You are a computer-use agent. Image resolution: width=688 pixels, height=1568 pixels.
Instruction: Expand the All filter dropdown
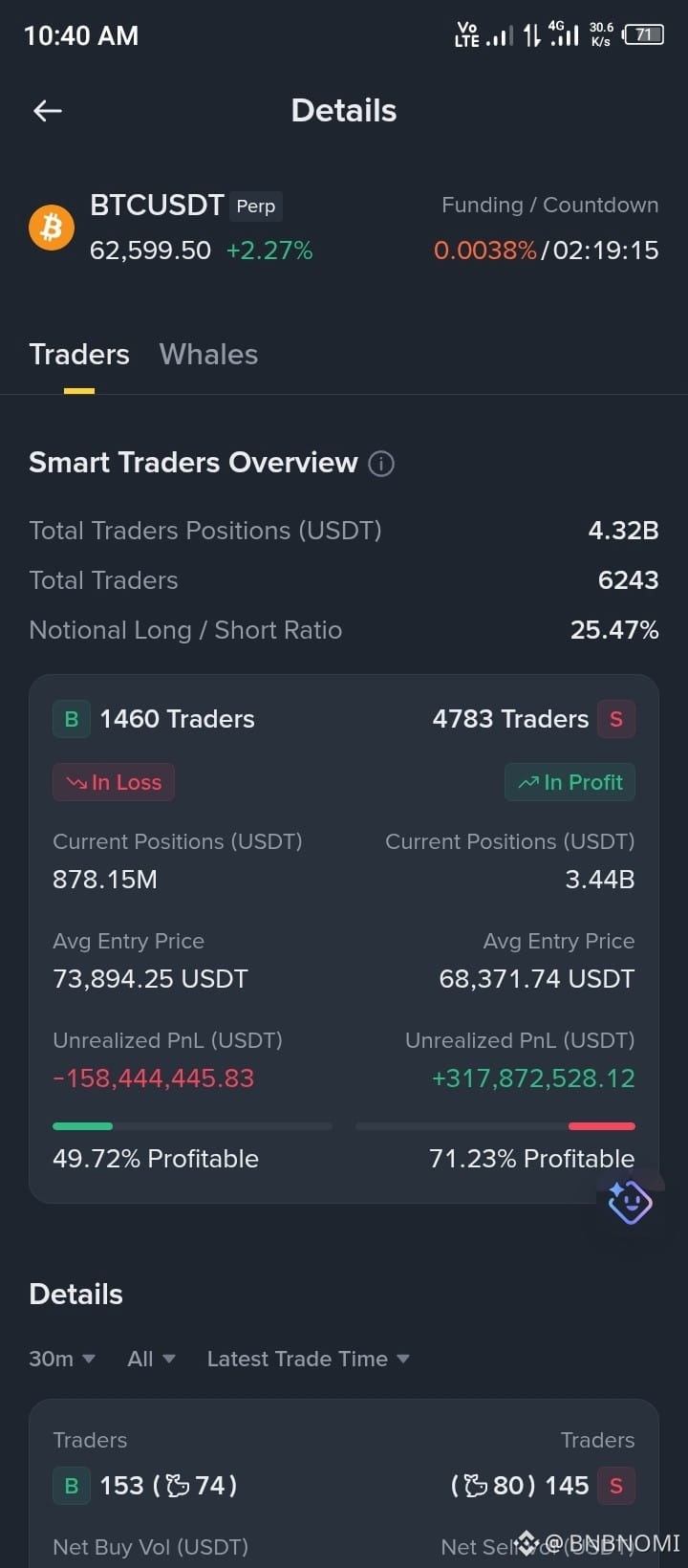(x=151, y=1359)
